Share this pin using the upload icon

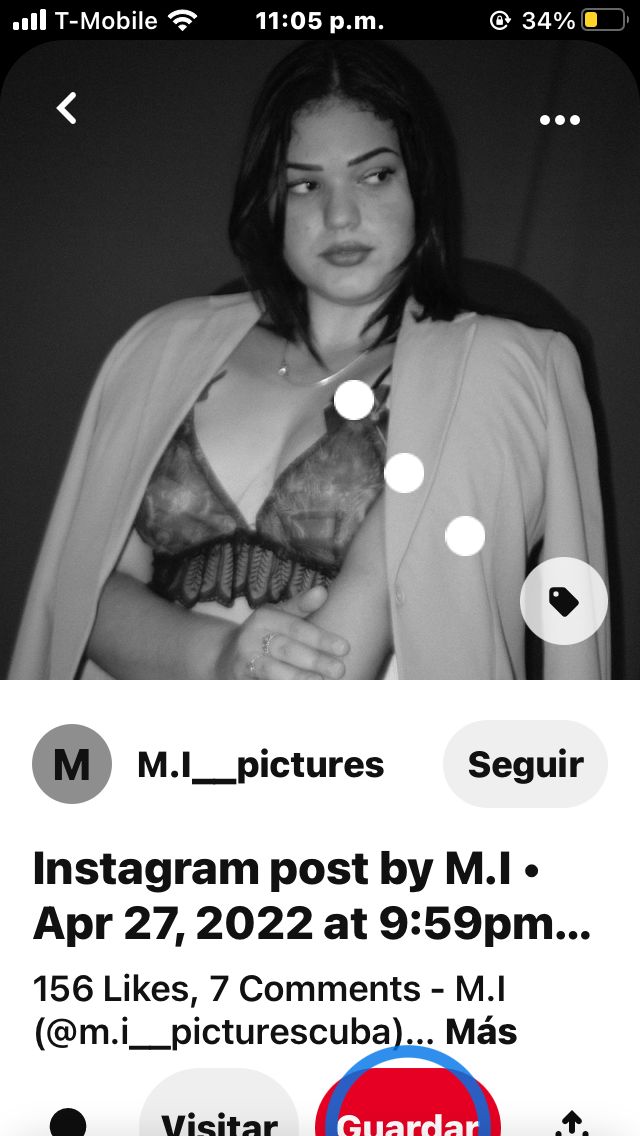coord(571,1122)
